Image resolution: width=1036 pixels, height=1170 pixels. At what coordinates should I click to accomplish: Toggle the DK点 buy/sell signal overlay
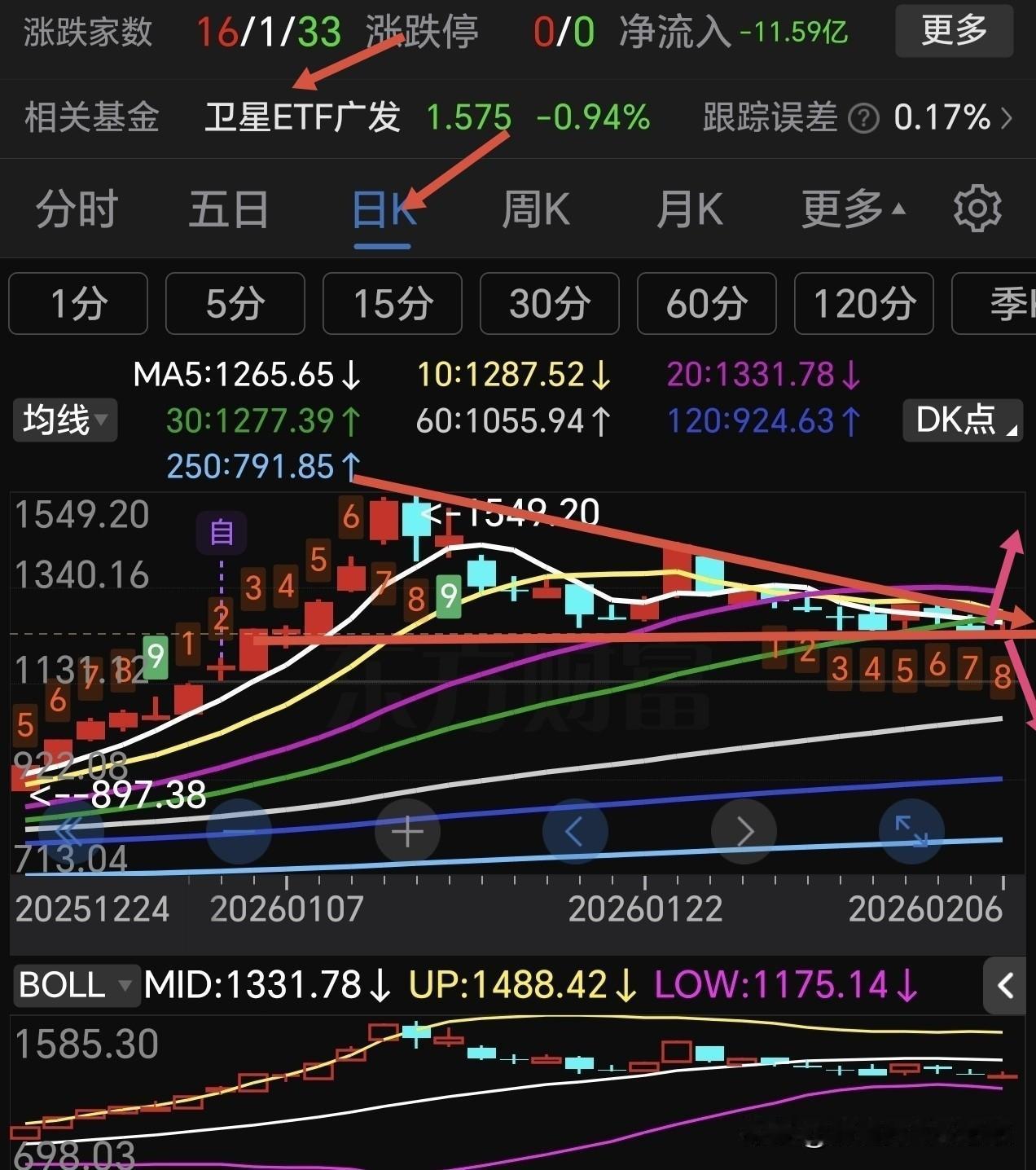point(962,420)
